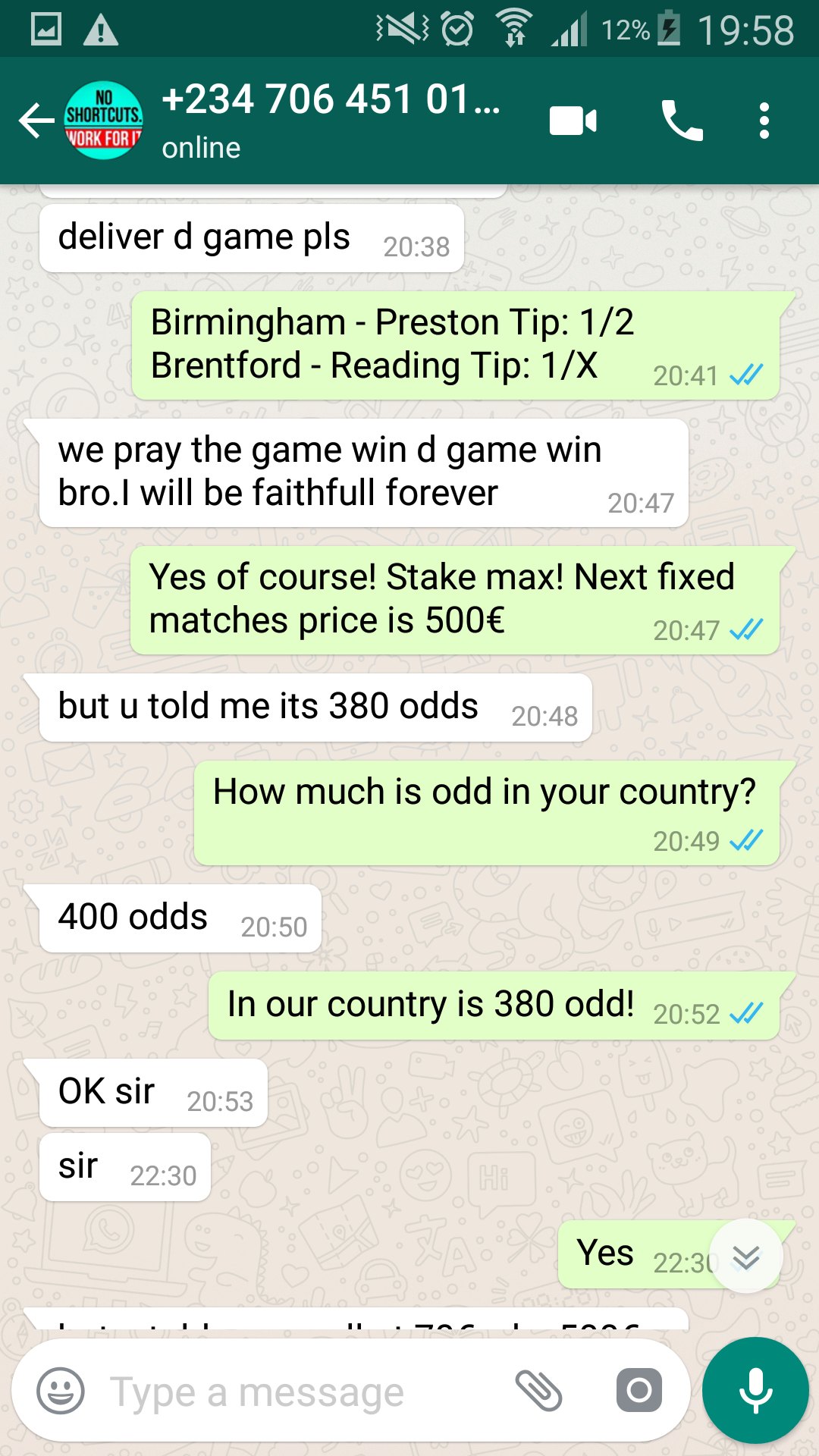Start a video call

pos(573,121)
